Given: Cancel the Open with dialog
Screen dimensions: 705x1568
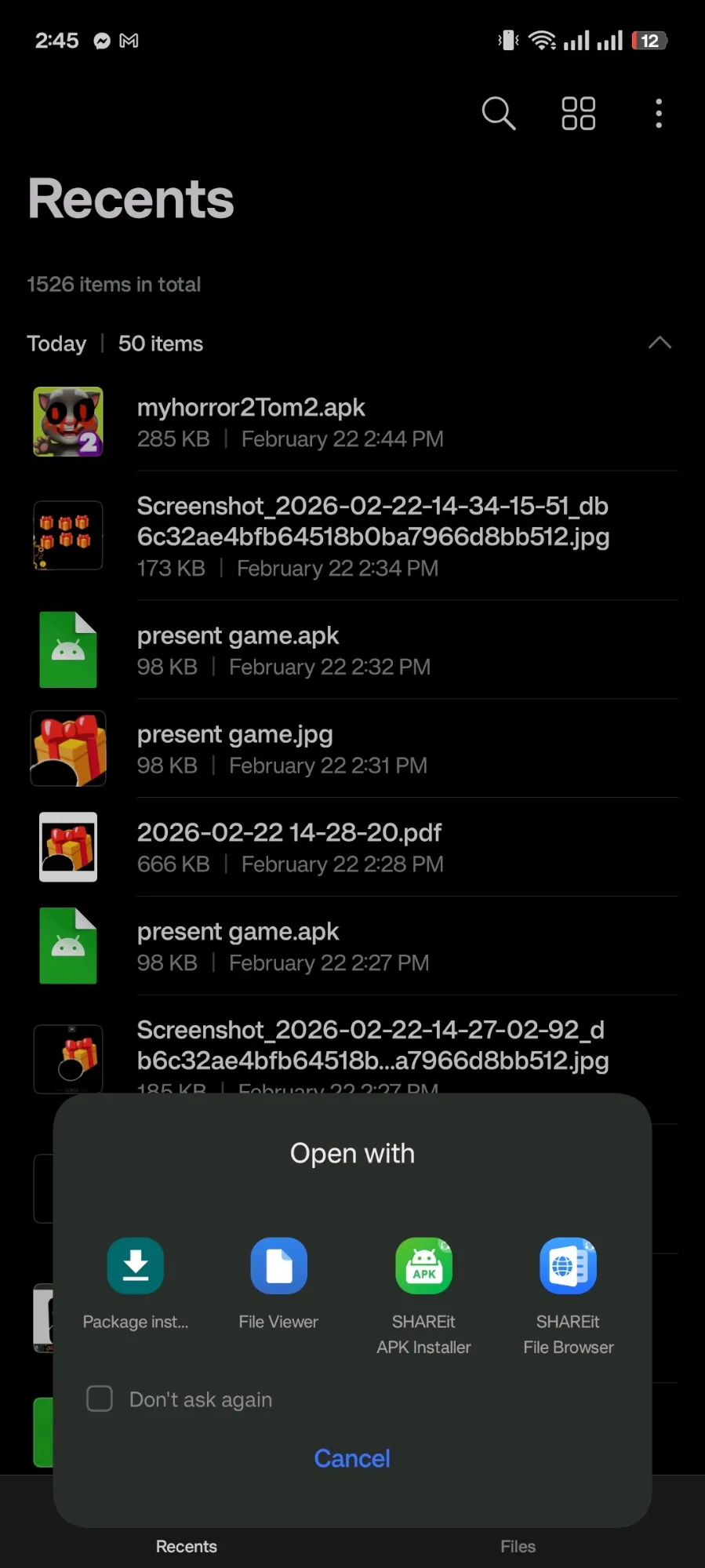Looking at the screenshot, I should [352, 1458].
